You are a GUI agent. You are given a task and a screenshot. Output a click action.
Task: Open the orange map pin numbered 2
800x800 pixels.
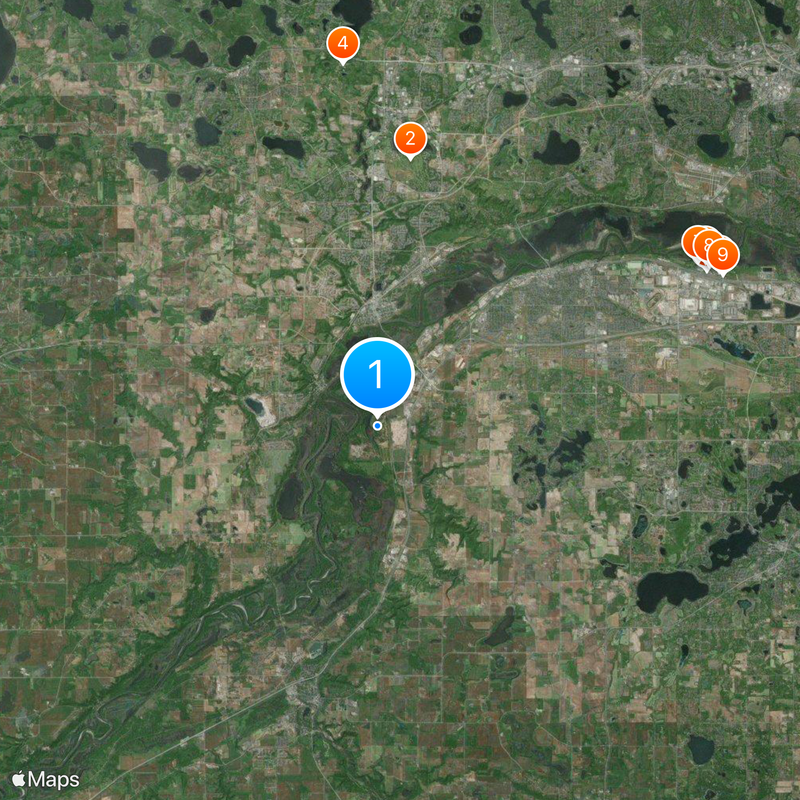409,139
